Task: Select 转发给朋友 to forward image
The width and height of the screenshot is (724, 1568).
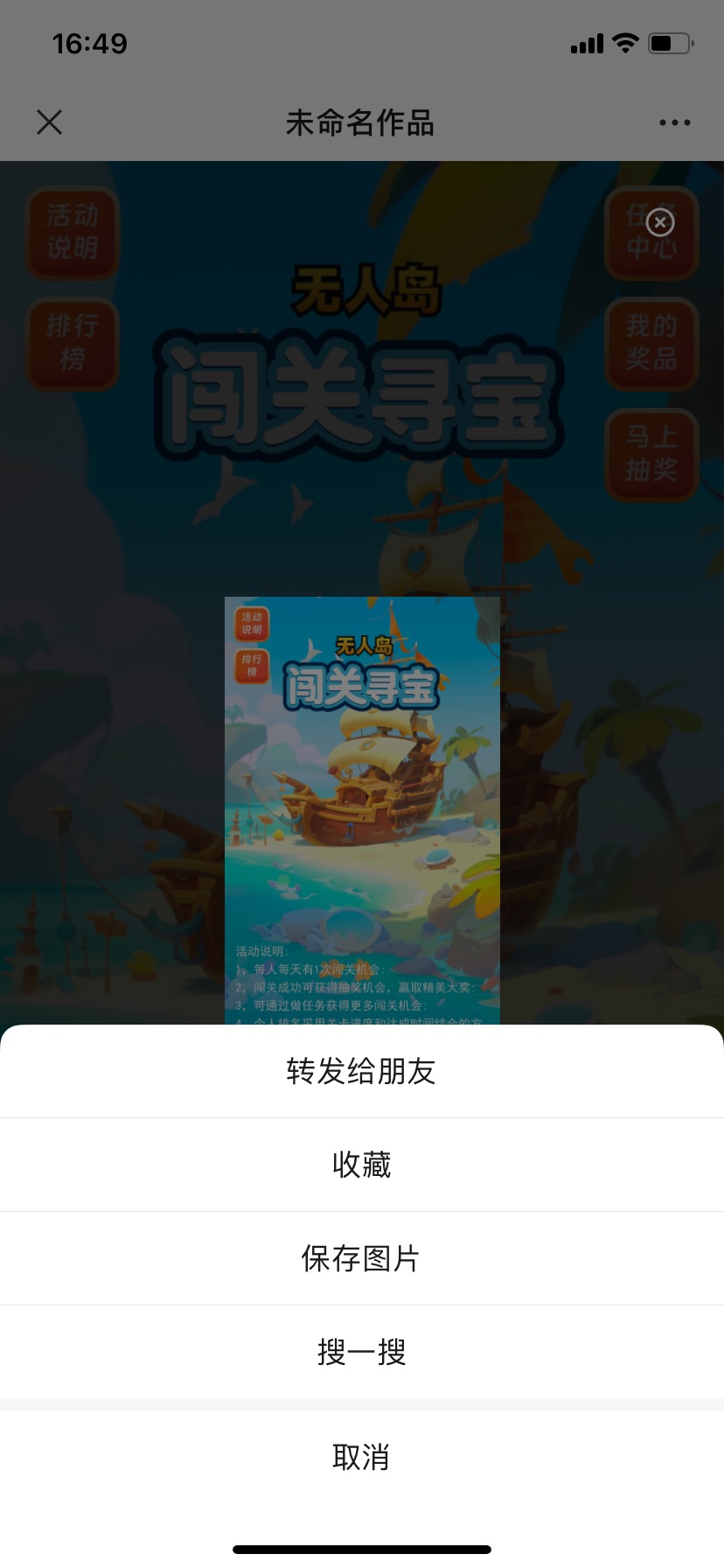Action: click(361, 1071)
